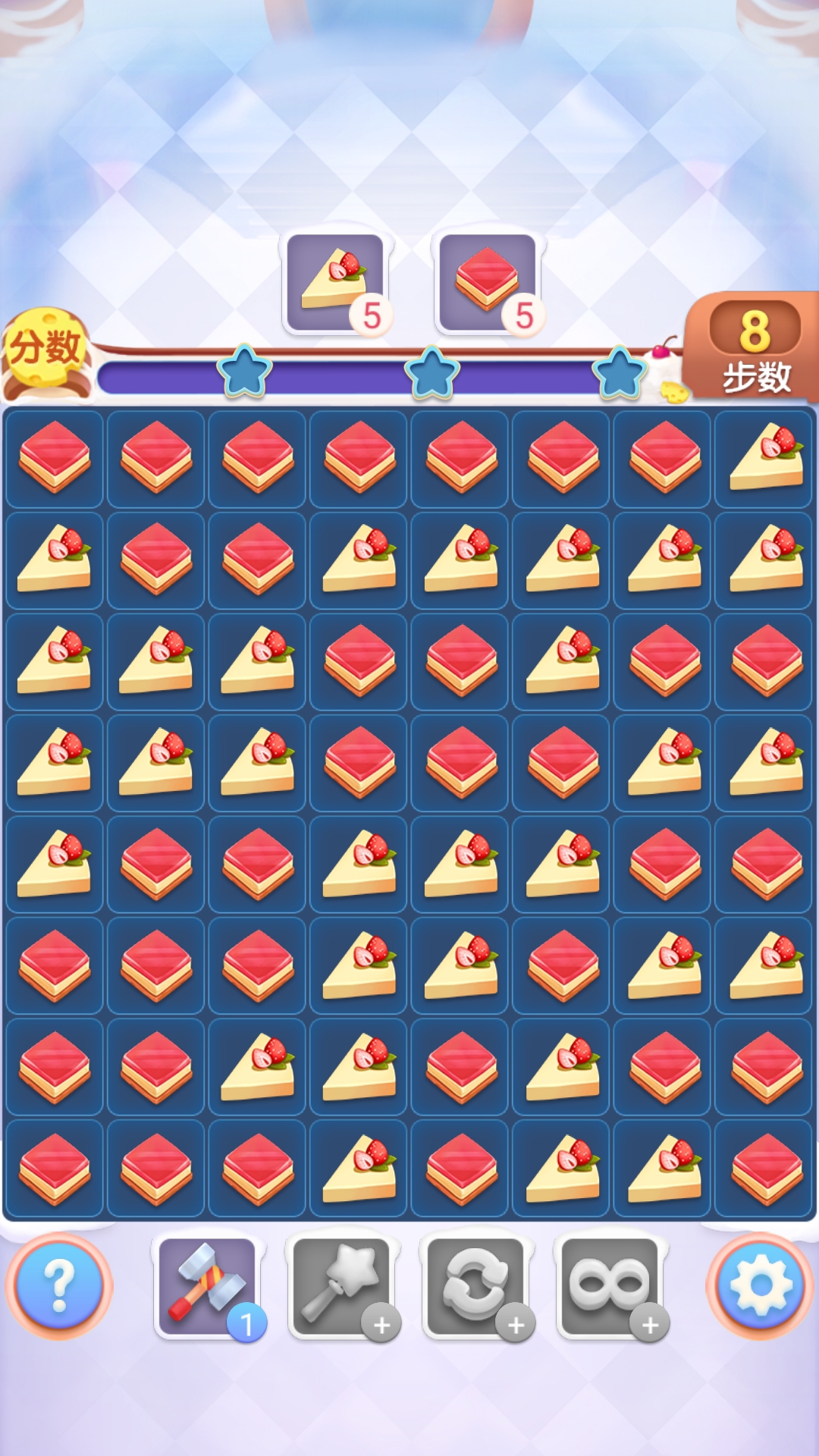Screen dimensions: 819x1456
Task: Open the settings gear button
Action: click(760, 1285)
